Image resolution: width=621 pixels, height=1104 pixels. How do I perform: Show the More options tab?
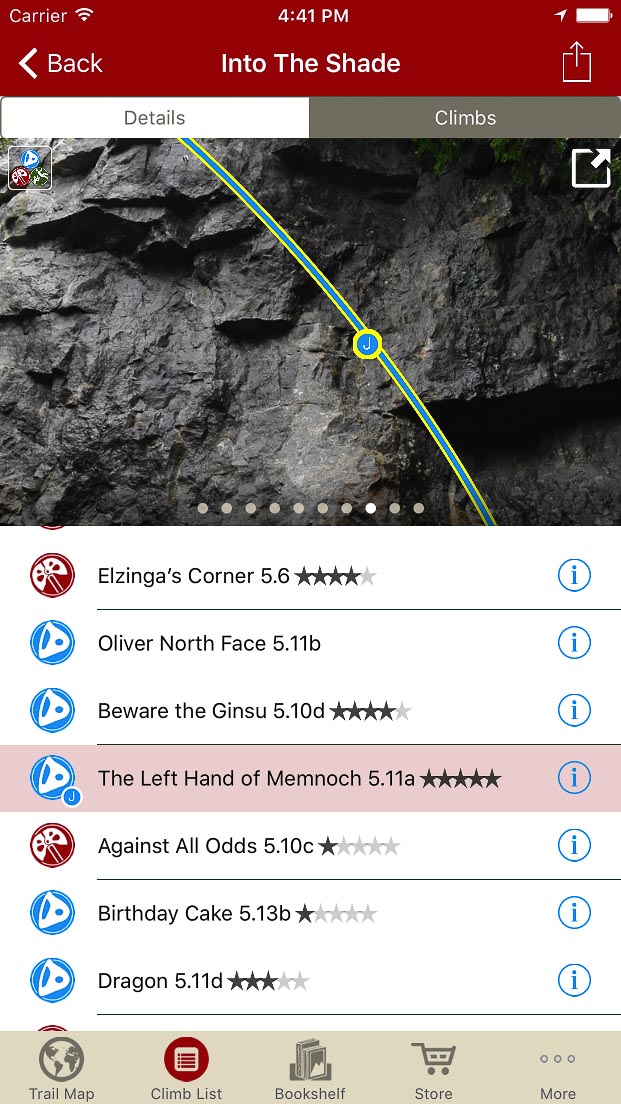[557, 1068]
